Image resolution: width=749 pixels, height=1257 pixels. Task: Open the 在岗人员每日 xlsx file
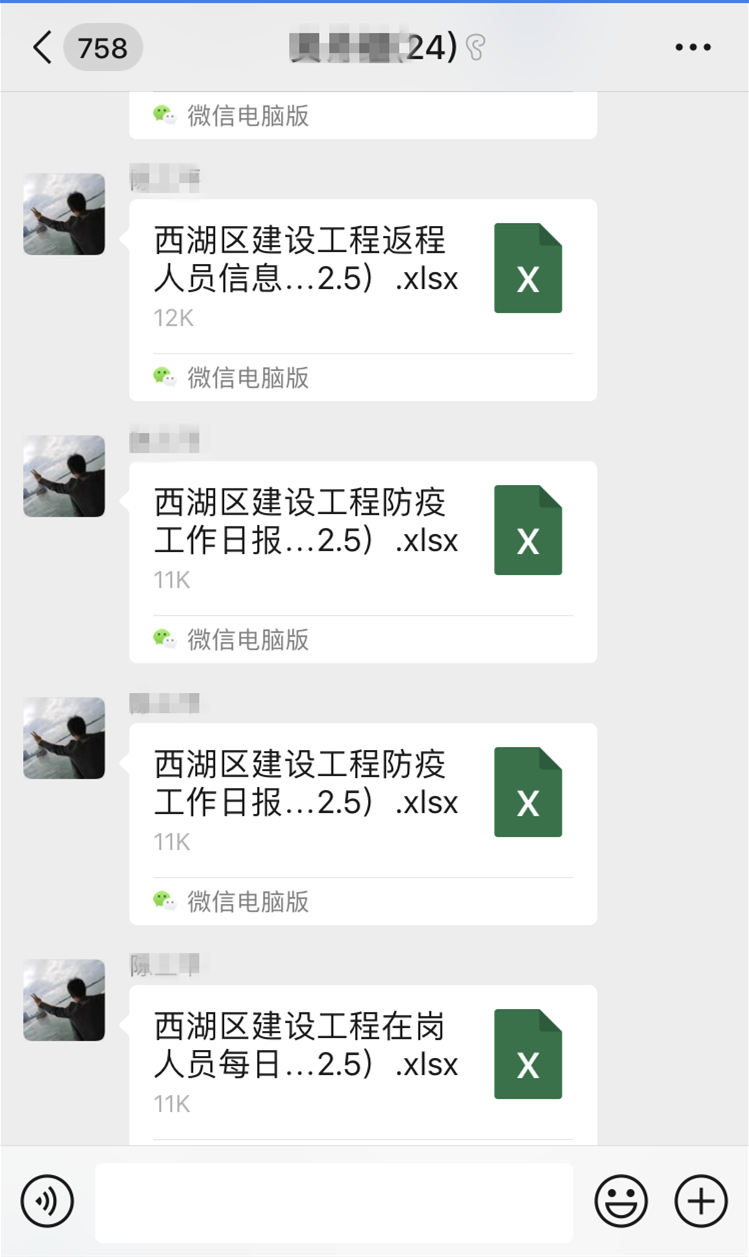click(362, 1060)
